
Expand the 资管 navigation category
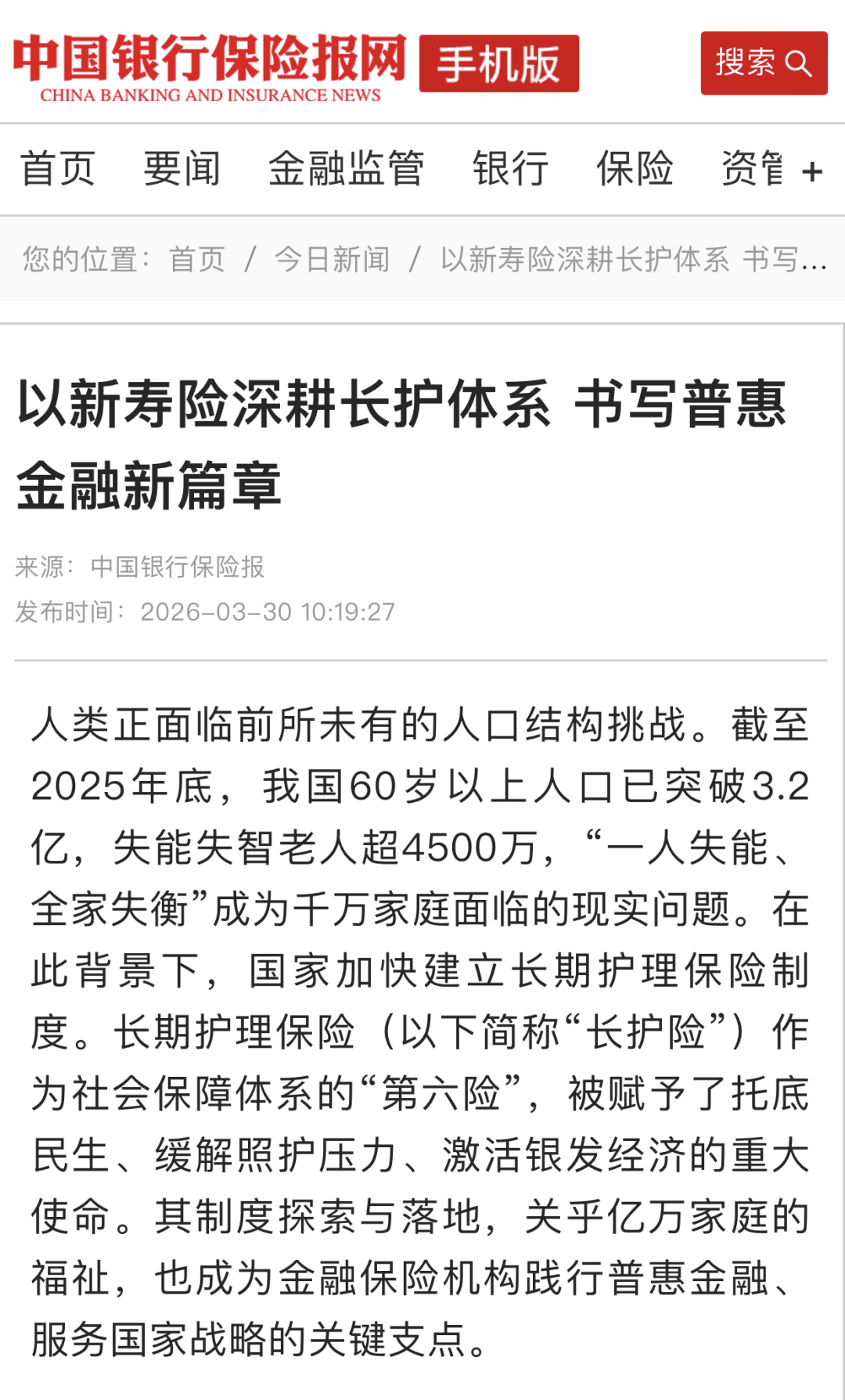coord(753,167)
